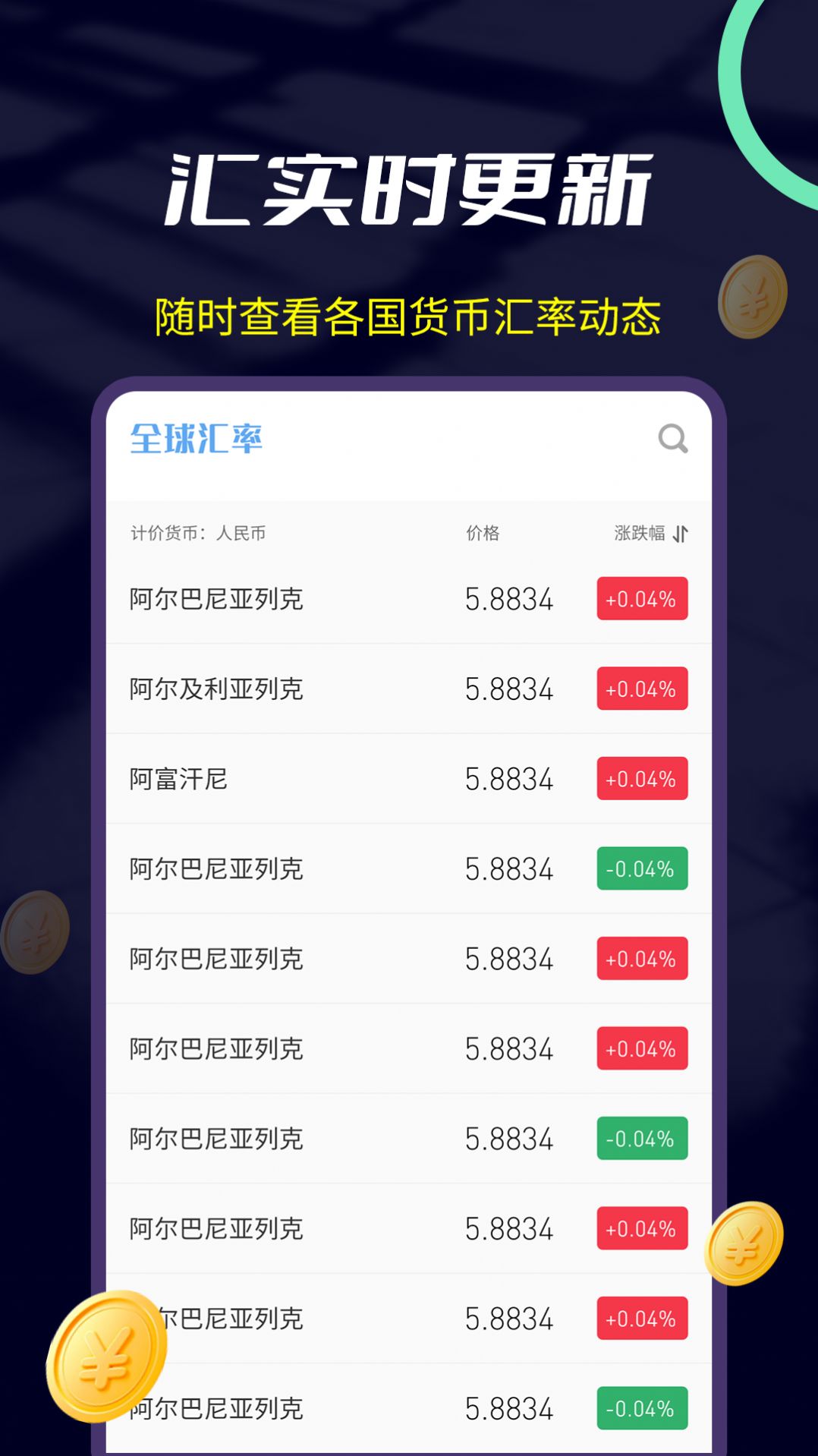This screenshot has height=1456, width=818.
Task: Expand details for the 阿尔及利亚列克 row
Action: [304, 689]
